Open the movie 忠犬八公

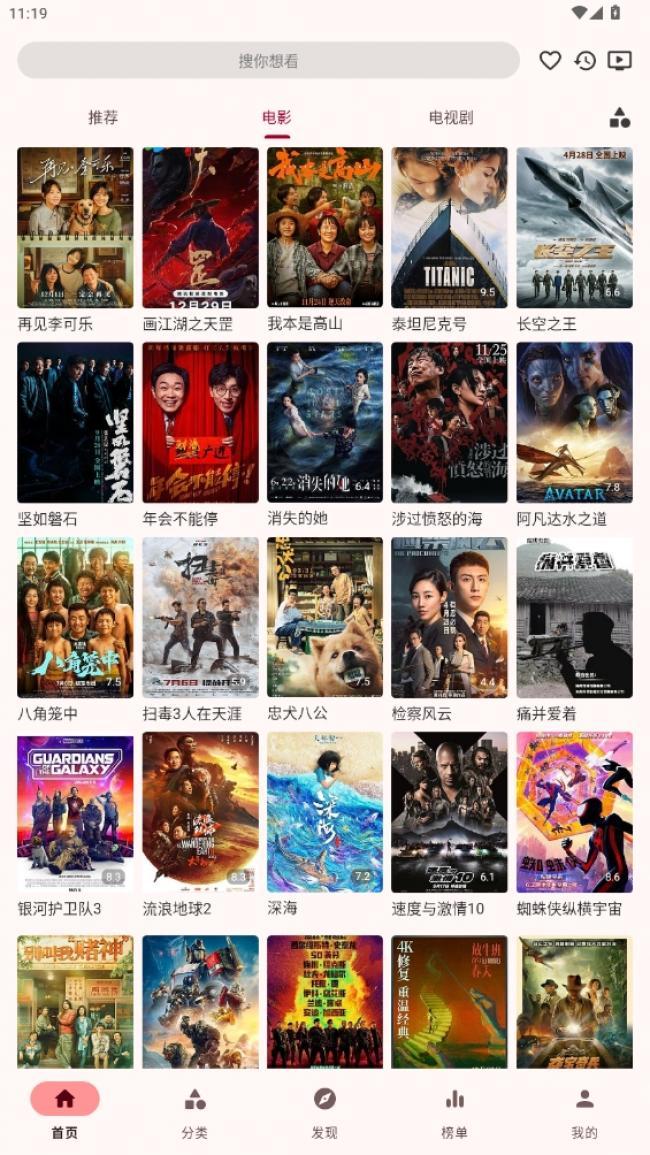[324, 617]
